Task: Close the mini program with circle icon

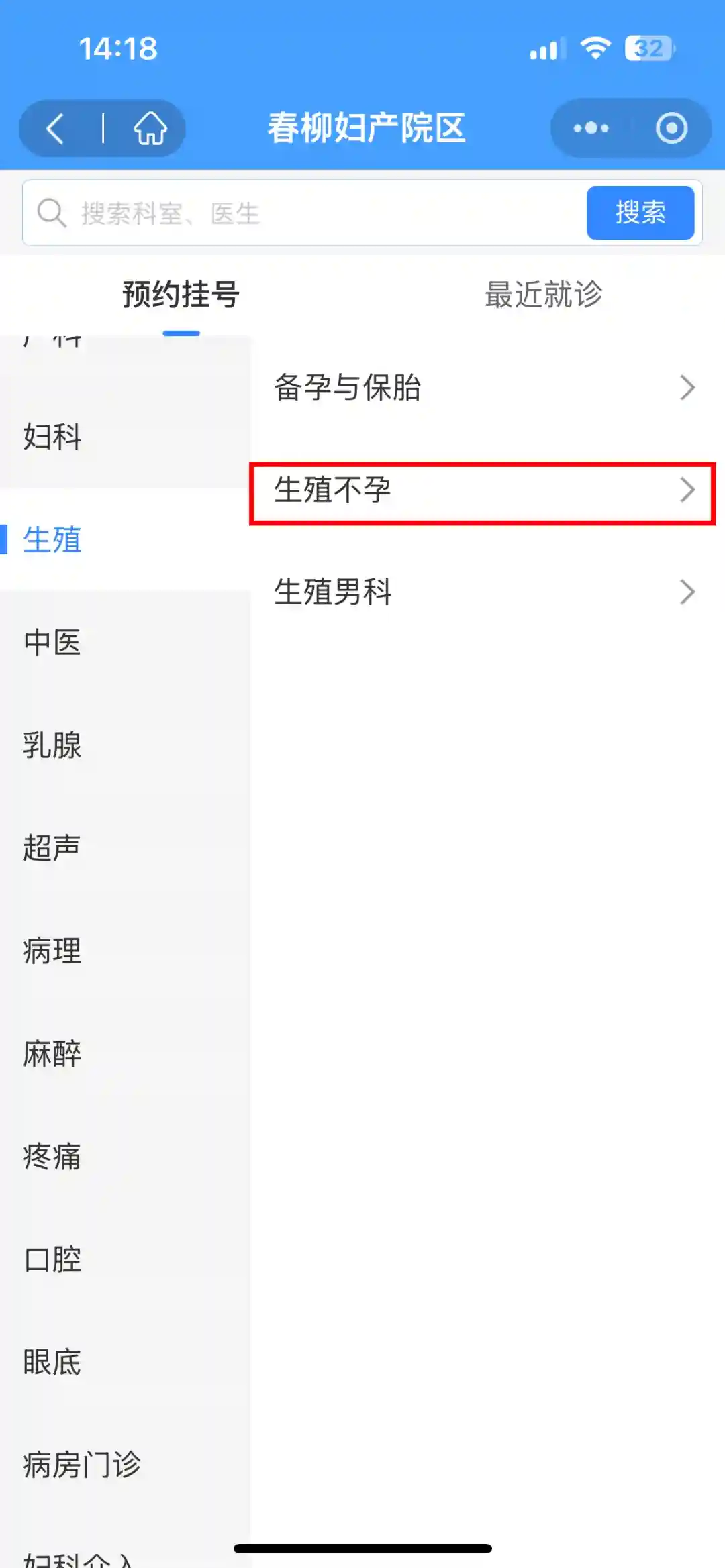Action: 671,128
